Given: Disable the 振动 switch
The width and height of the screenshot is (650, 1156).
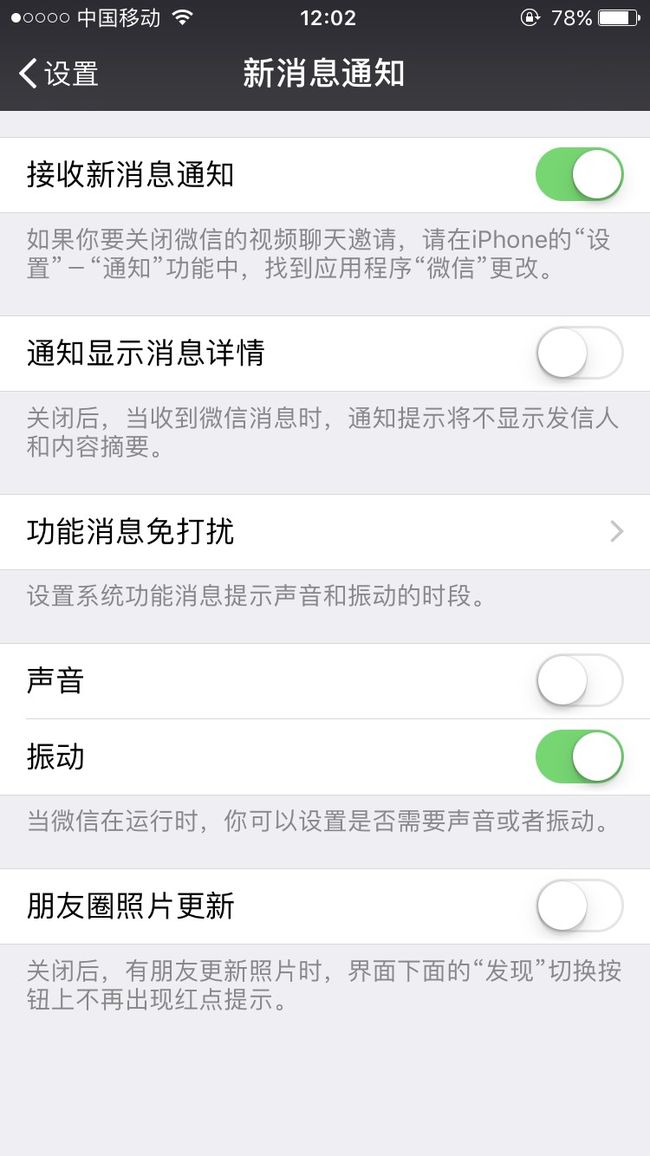Looking at the screenshot, I should coord(579,756).
